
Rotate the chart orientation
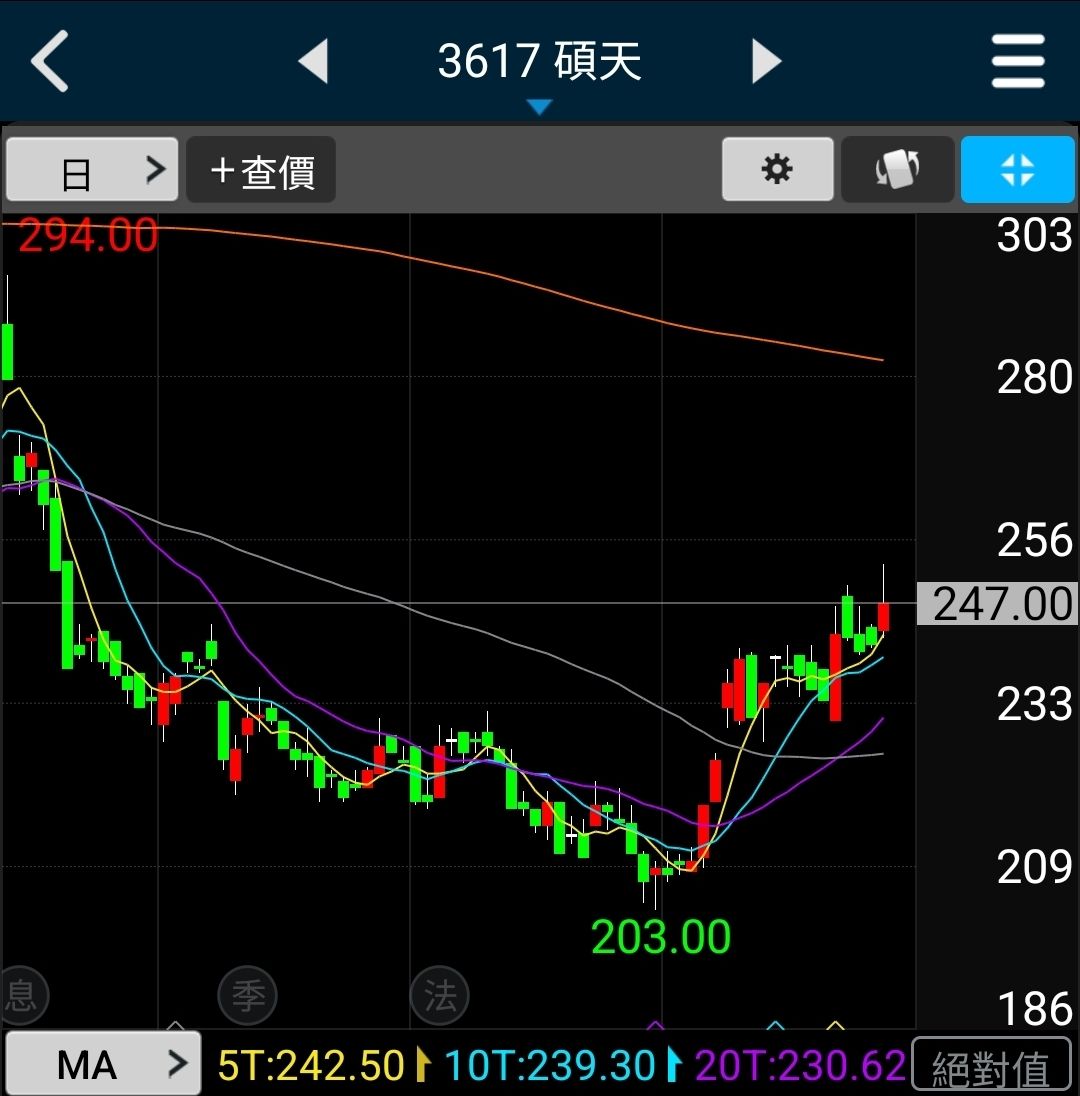(897, 170)
